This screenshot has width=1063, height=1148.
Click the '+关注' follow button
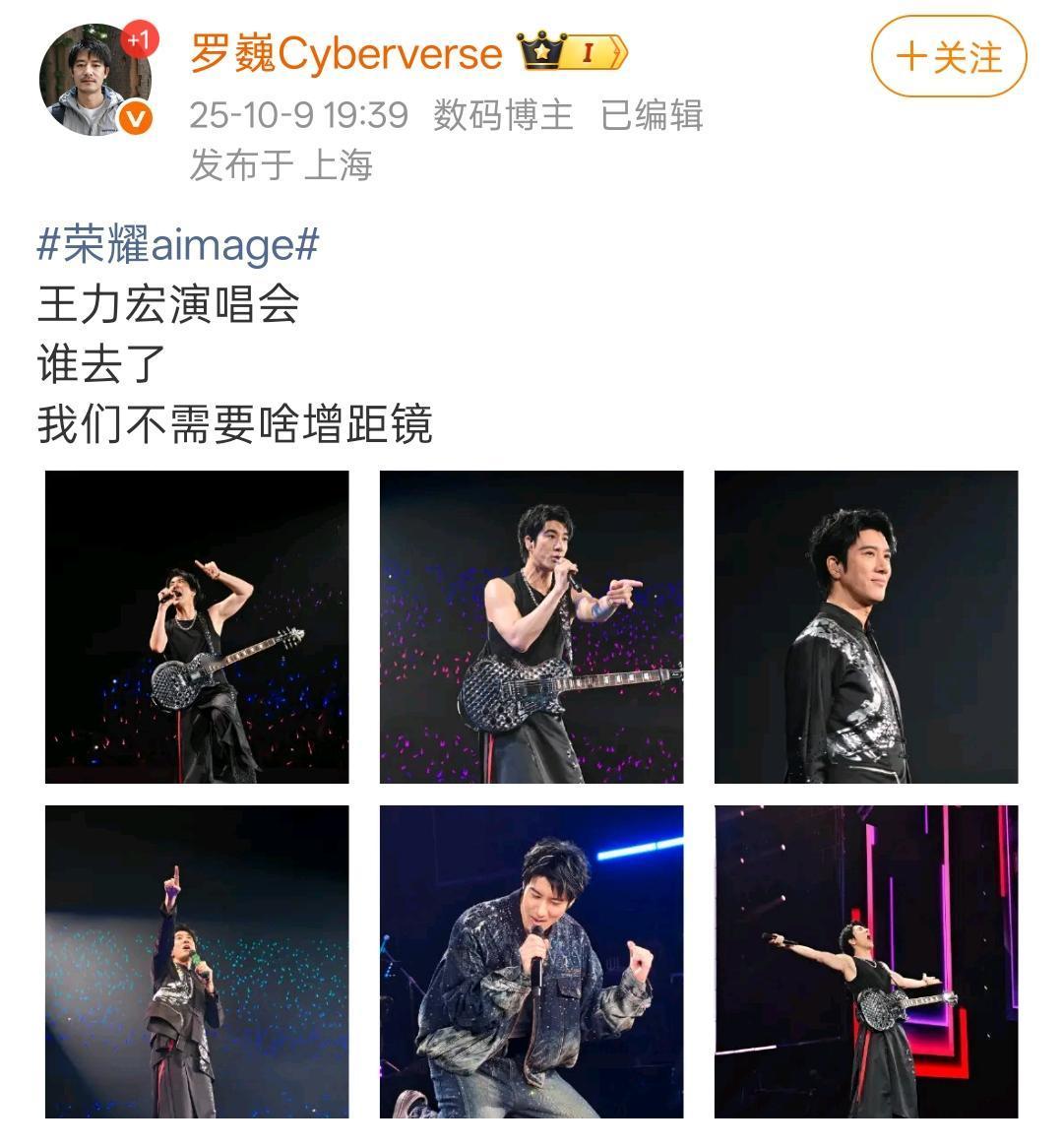[950, 58]
